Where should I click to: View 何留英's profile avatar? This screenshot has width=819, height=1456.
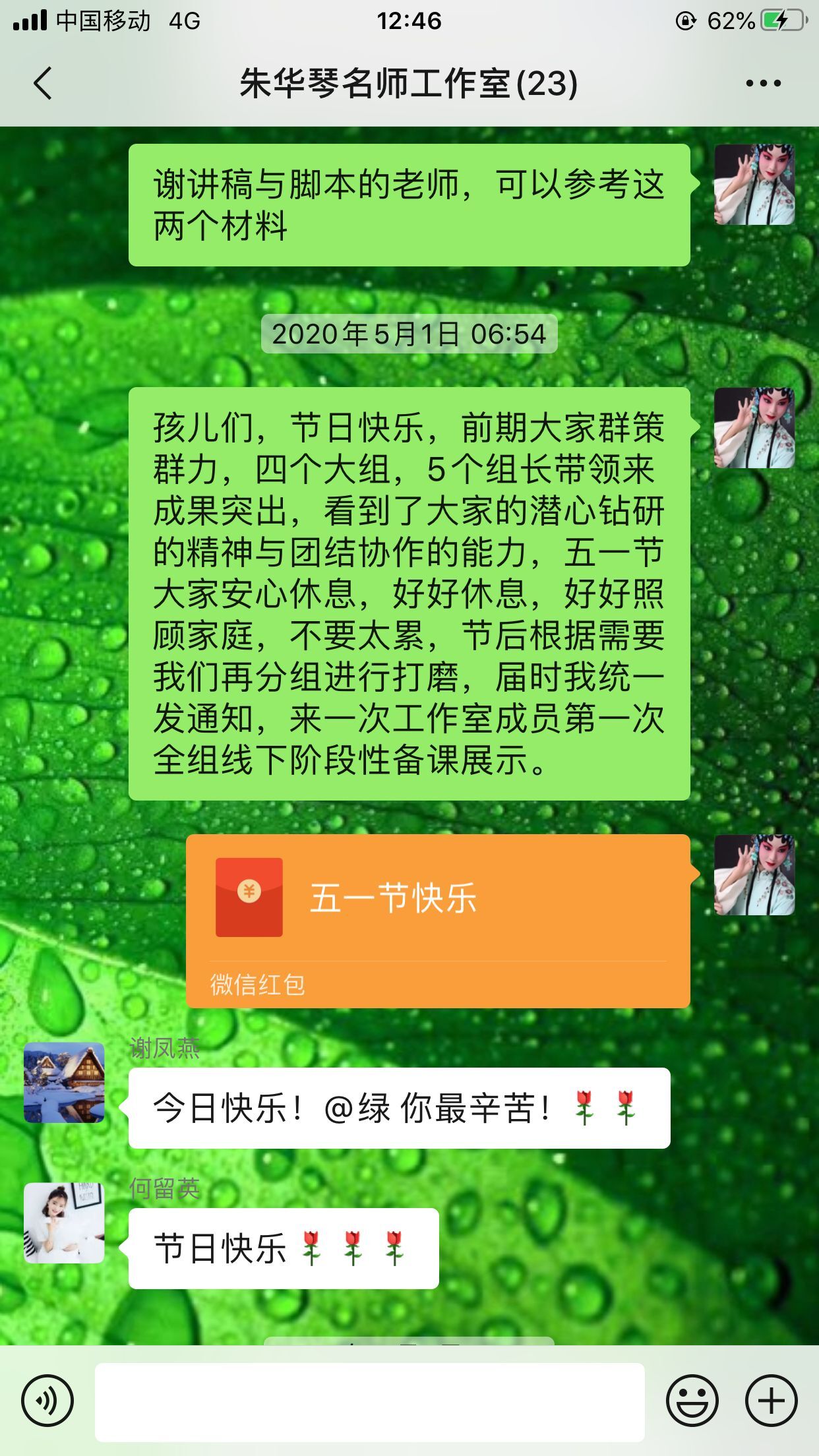64,1223
